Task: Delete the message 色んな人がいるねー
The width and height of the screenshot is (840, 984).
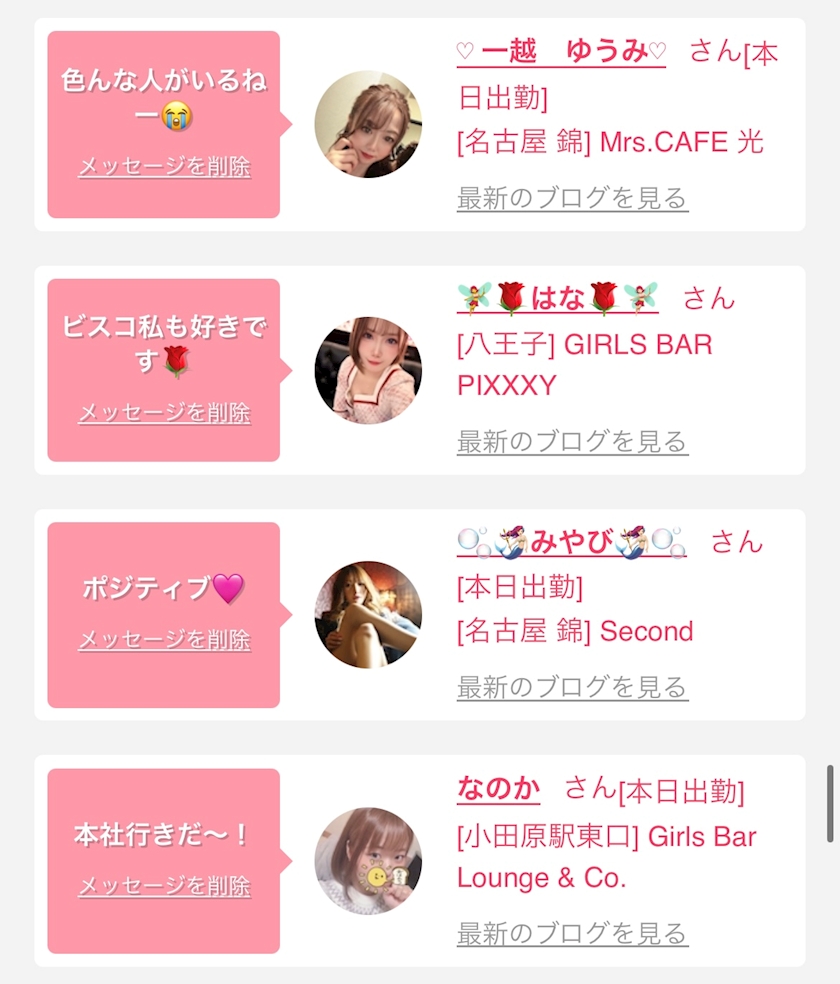Action: (x=164, y=167)
